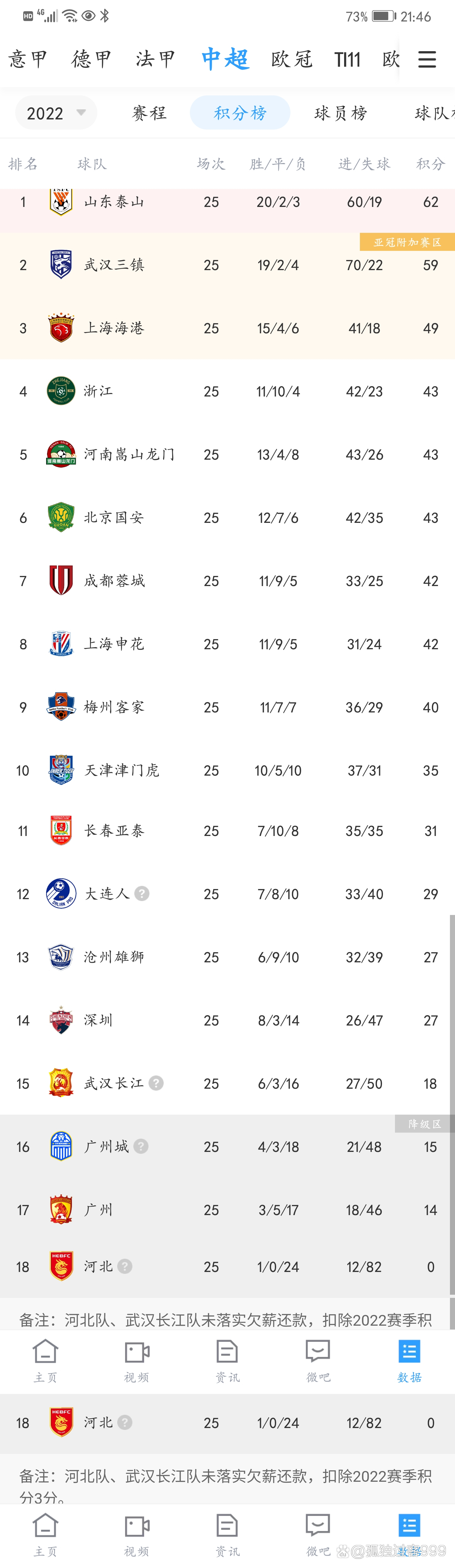Open the TI11 tab
455x1568 pixels.
347,60
